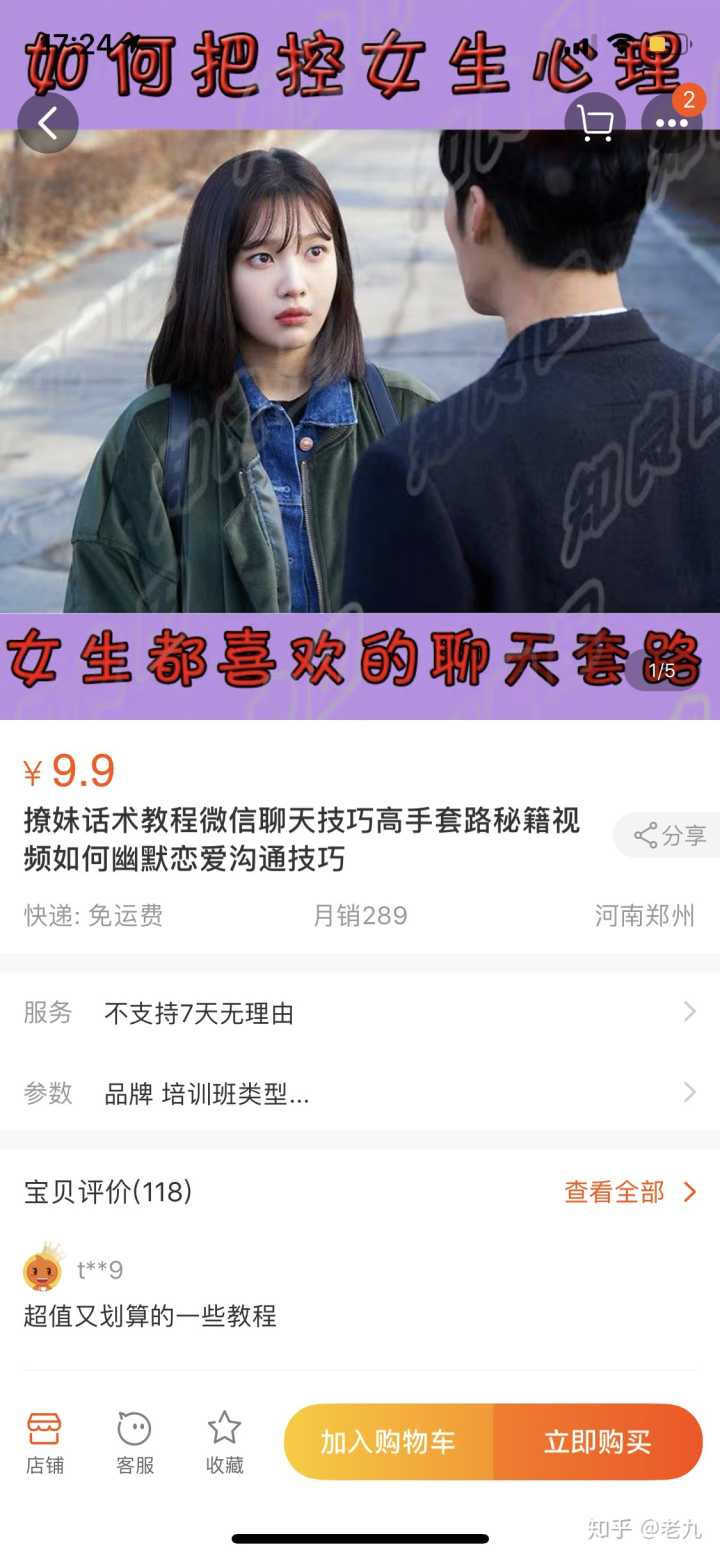The width and height of the screenshot is (720, 1559).
Task: View all reviews via 查看全部
Action: [x=630, y=1192]
